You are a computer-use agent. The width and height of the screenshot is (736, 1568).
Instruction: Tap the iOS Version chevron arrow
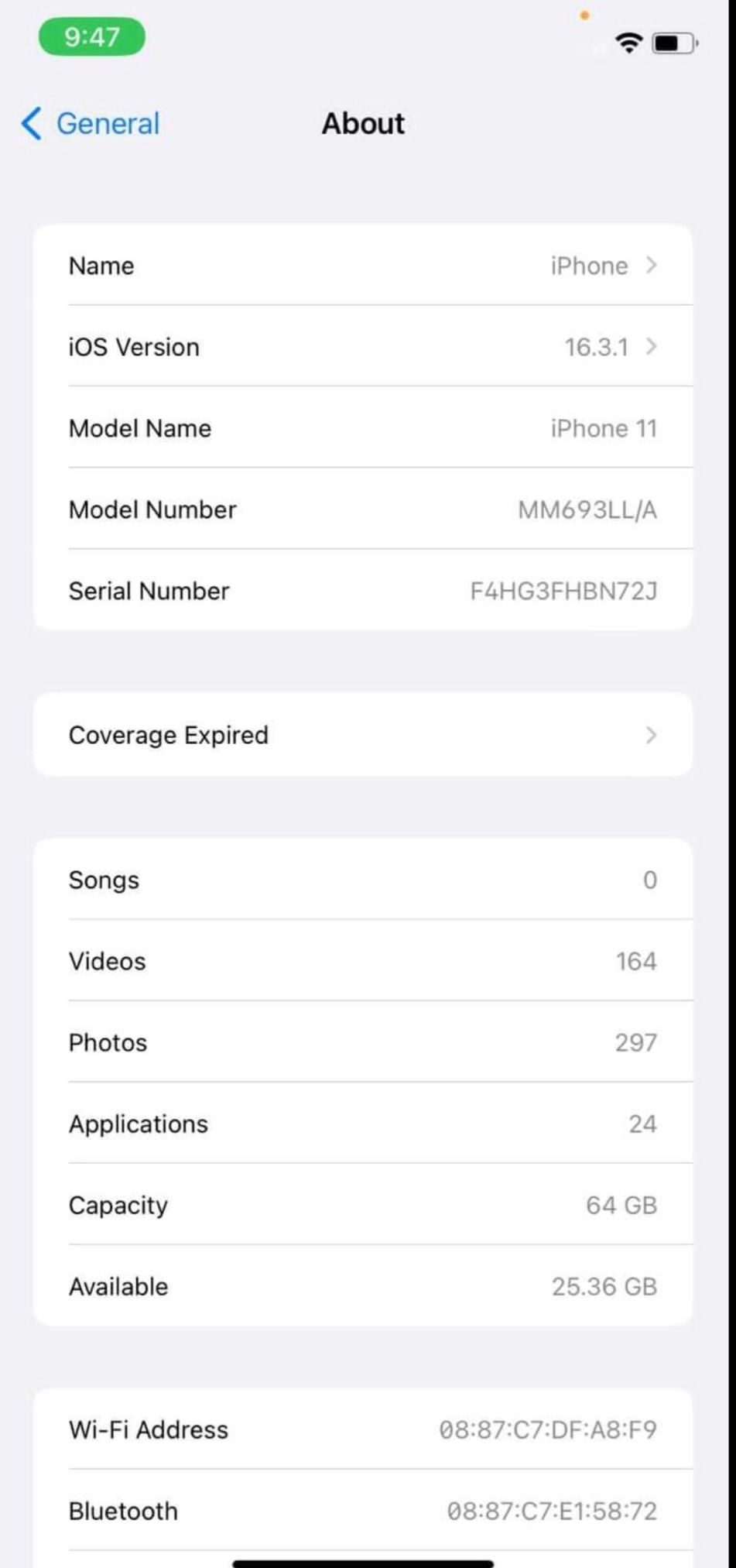(x=654, y=347)
